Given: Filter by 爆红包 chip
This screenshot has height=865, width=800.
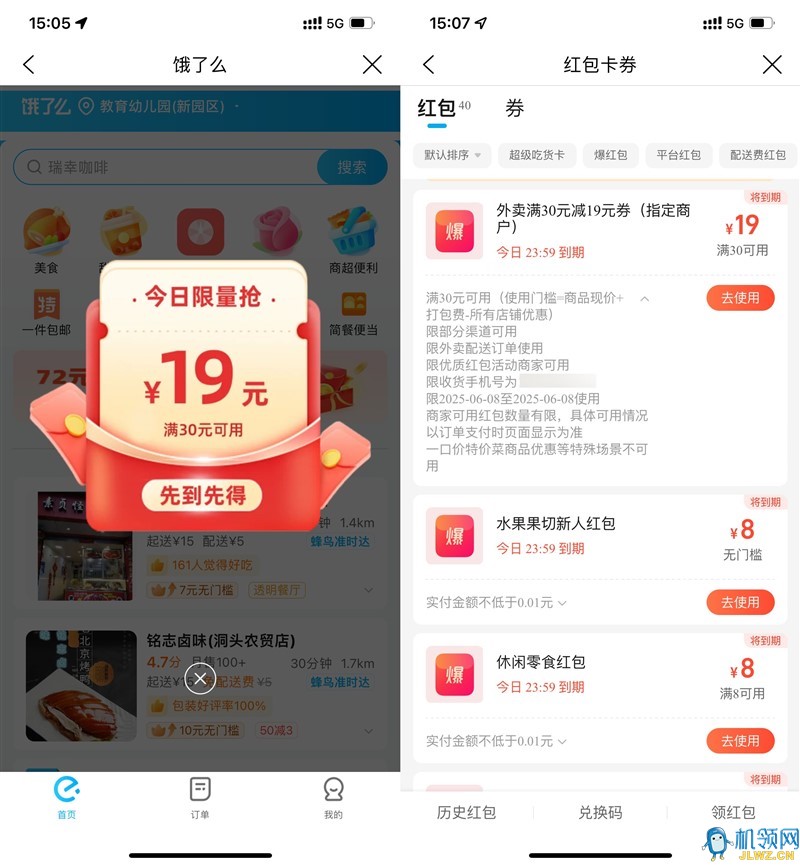Looking at the screenshot, I should coord(610,155).
